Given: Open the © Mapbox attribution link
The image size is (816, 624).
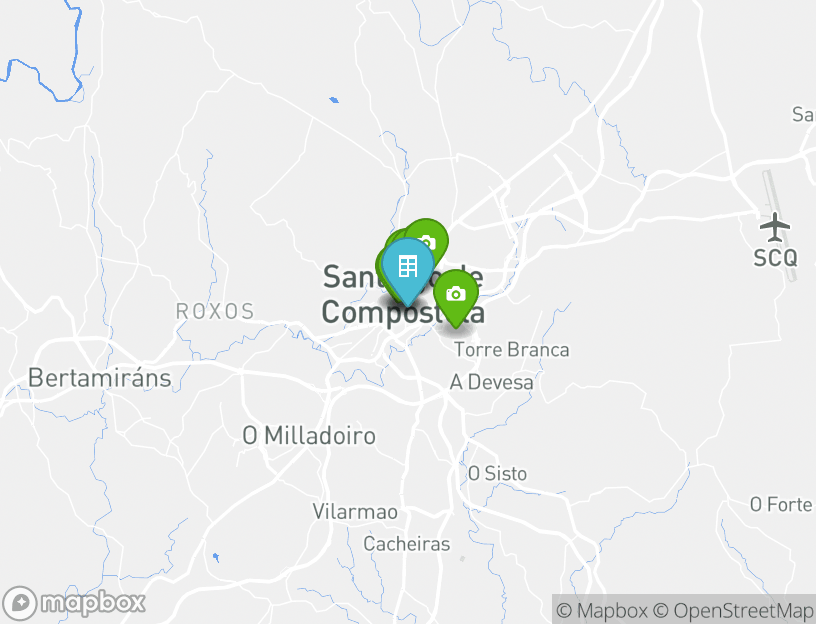Looking at the screenshot, I should point(602,610).
